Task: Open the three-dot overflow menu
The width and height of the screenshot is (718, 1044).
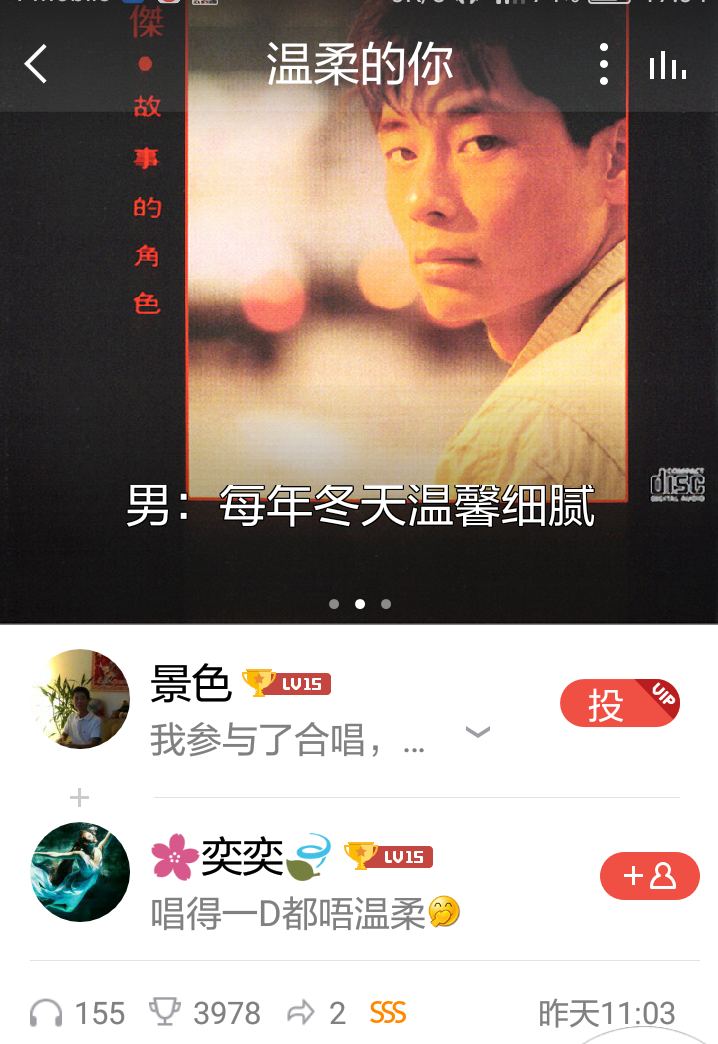Action: [x=604, y=65]
